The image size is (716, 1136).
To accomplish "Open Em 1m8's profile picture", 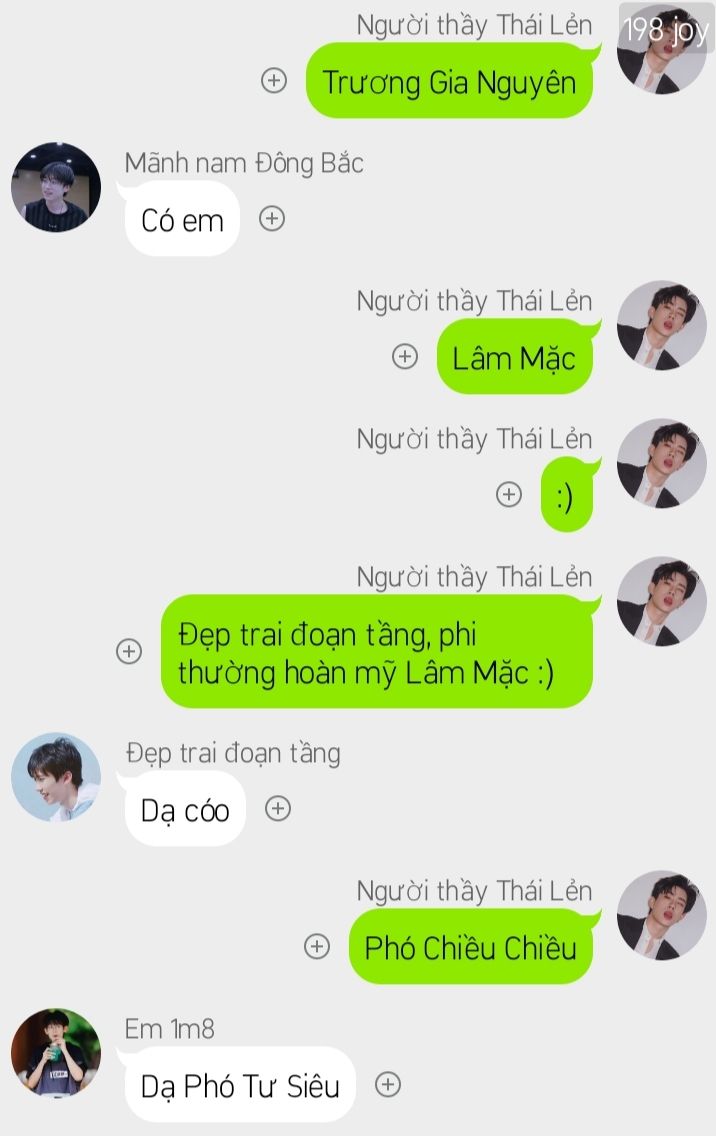I will pyautogui.click(x=56, y=1052).
